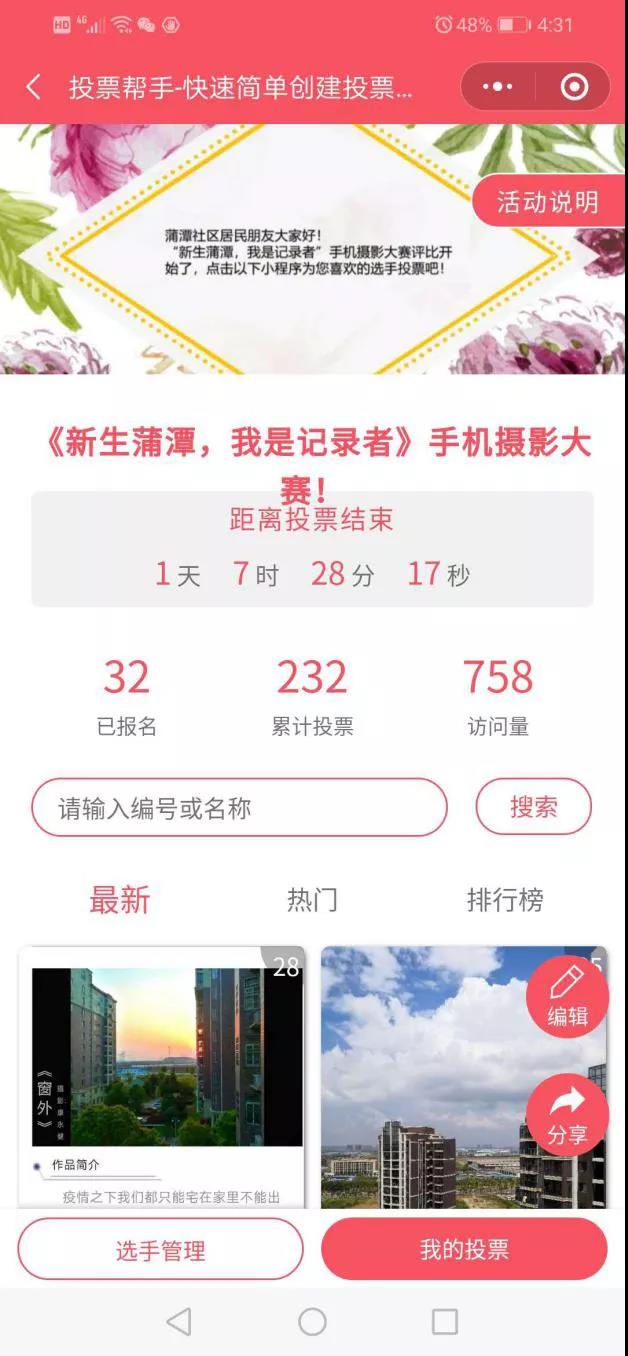Open the mini program three-dot menu
The height and width of the screenshot is (1356, 628).
click(497, 87)
